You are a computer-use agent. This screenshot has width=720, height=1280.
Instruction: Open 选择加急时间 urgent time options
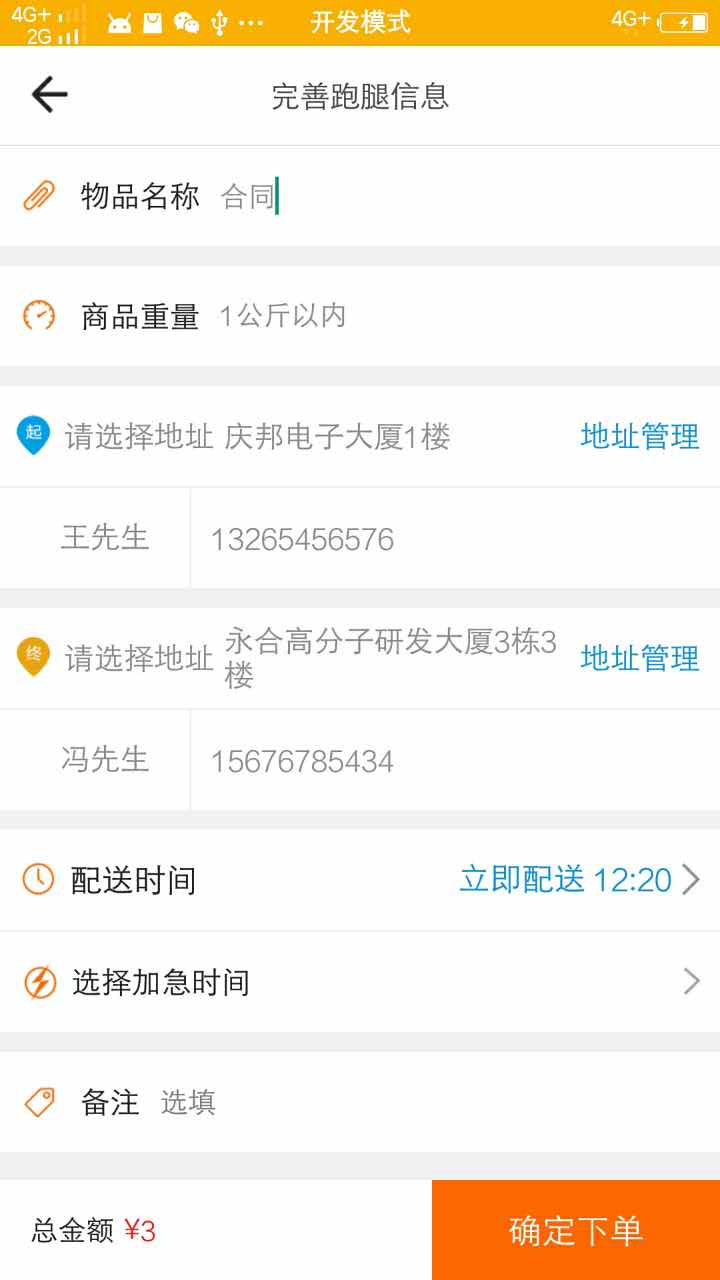click(360, 982)
